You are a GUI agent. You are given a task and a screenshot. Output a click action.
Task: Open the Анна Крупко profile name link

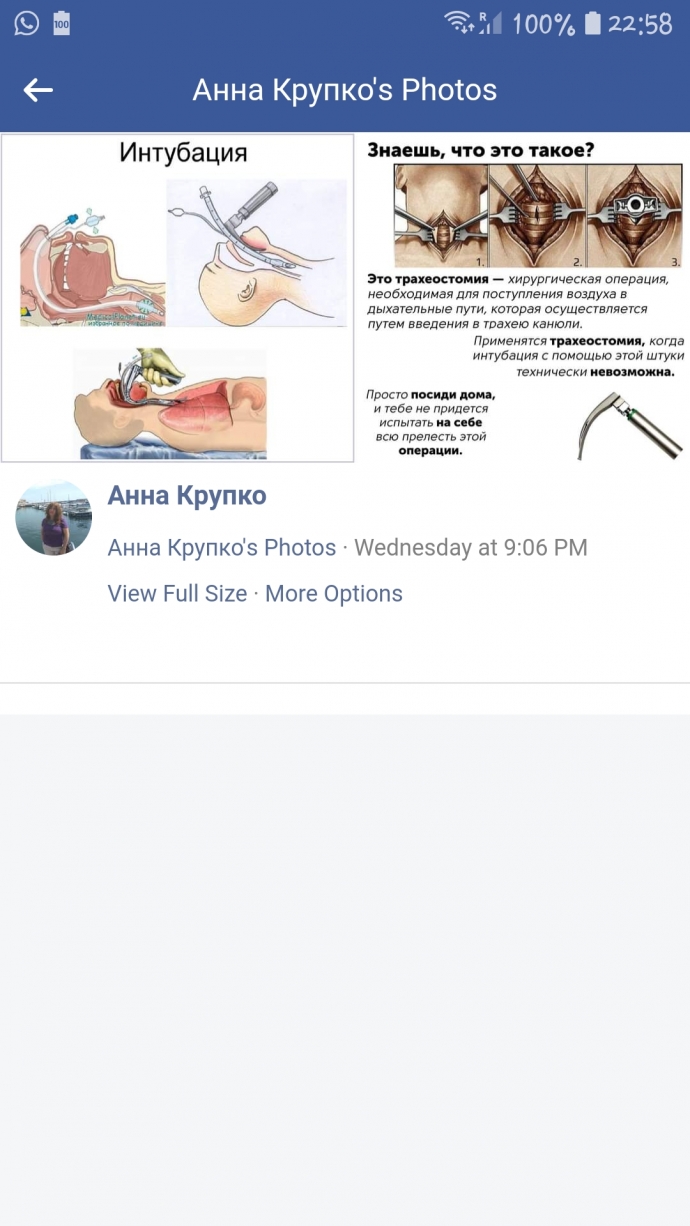(187, 496)
